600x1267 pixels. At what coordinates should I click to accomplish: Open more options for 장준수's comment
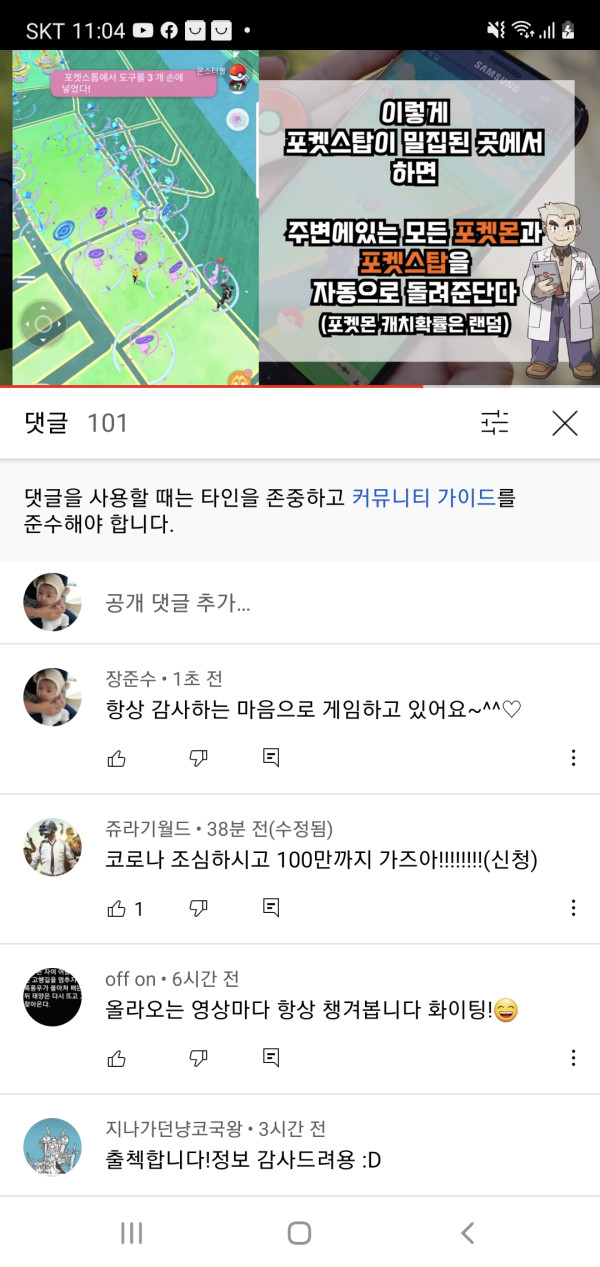click(573, 758)
